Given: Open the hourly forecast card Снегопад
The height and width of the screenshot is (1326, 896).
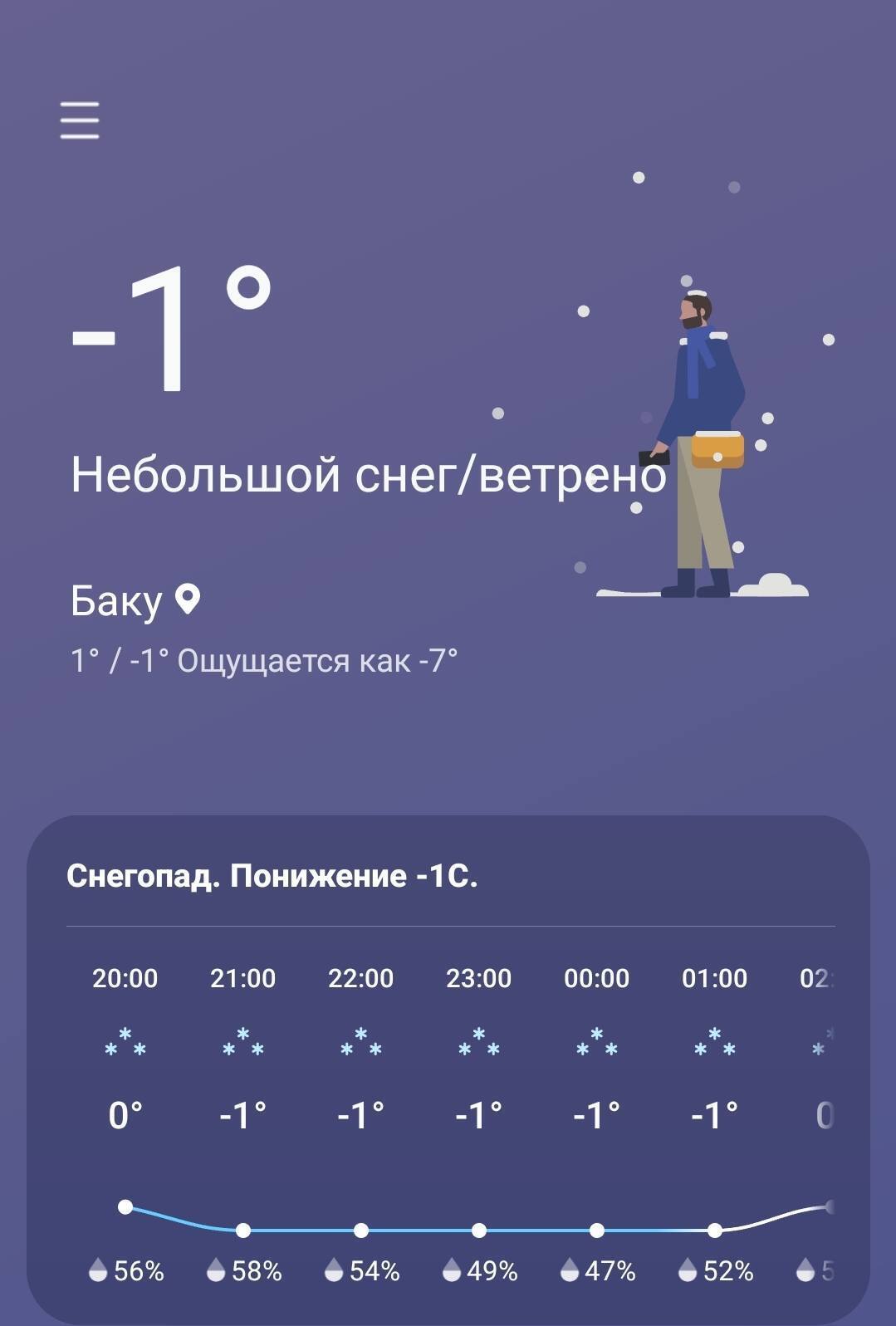Looking at the screenshot, I should [x=272, y=876].
